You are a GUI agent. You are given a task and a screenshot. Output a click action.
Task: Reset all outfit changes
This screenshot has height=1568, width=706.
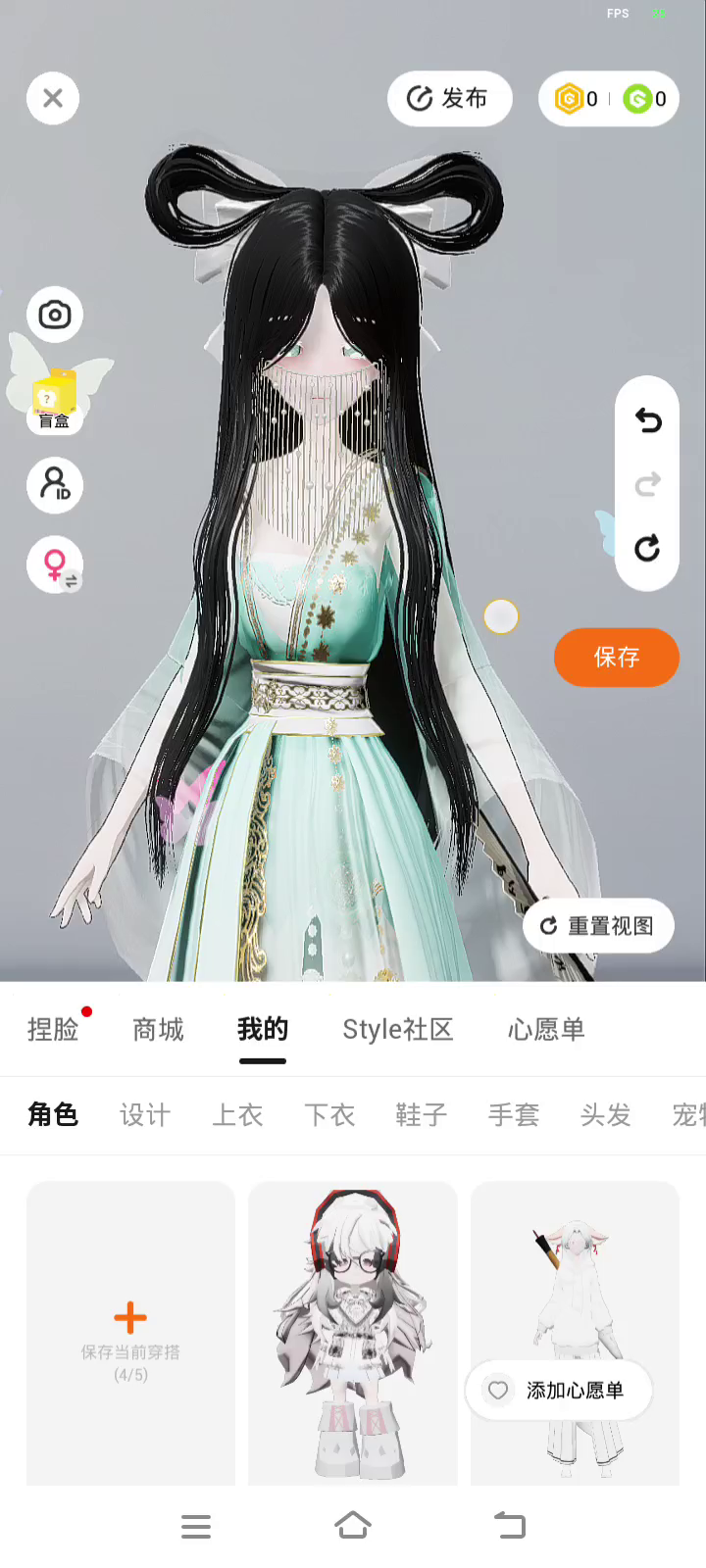(x=647, y=549)
